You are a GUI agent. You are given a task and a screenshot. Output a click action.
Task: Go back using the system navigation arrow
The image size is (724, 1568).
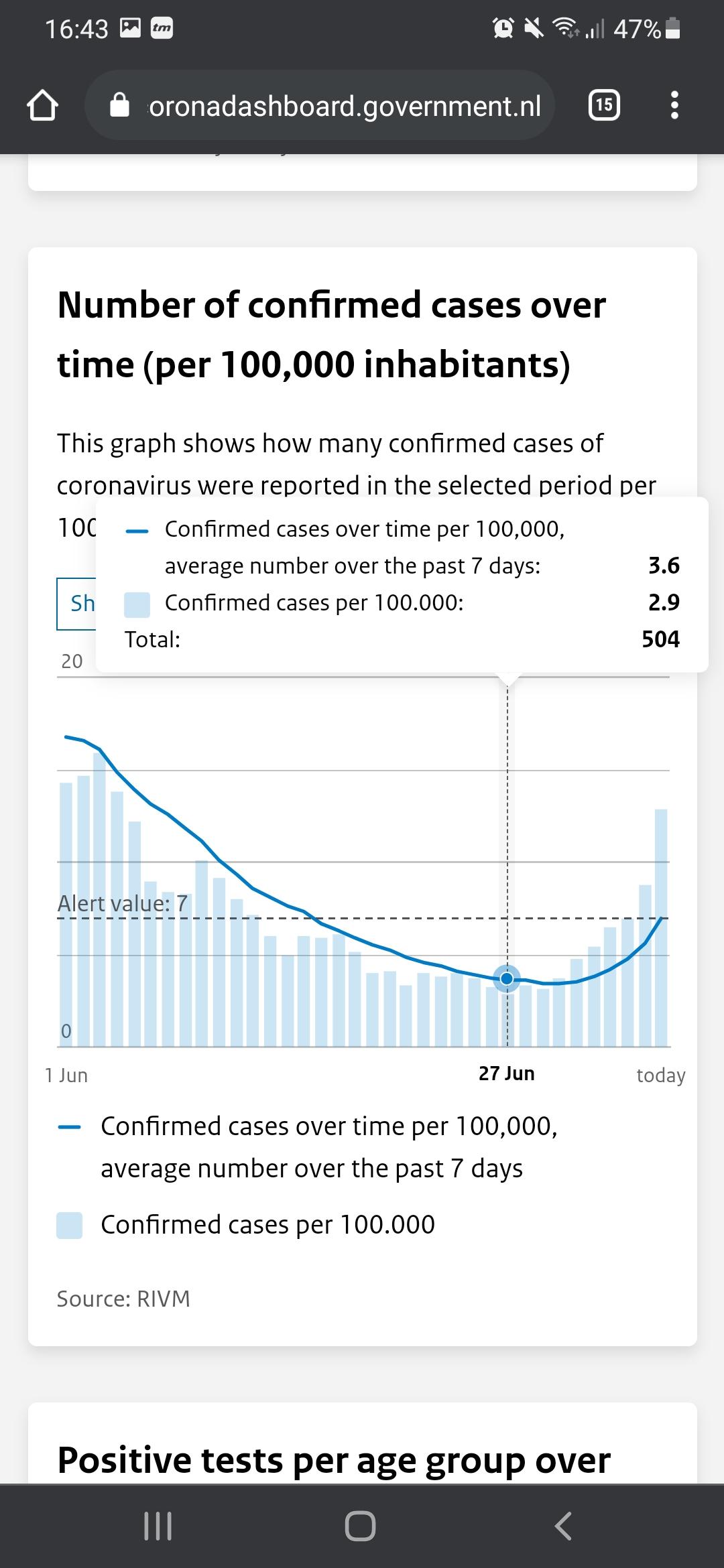(564, 1526)
